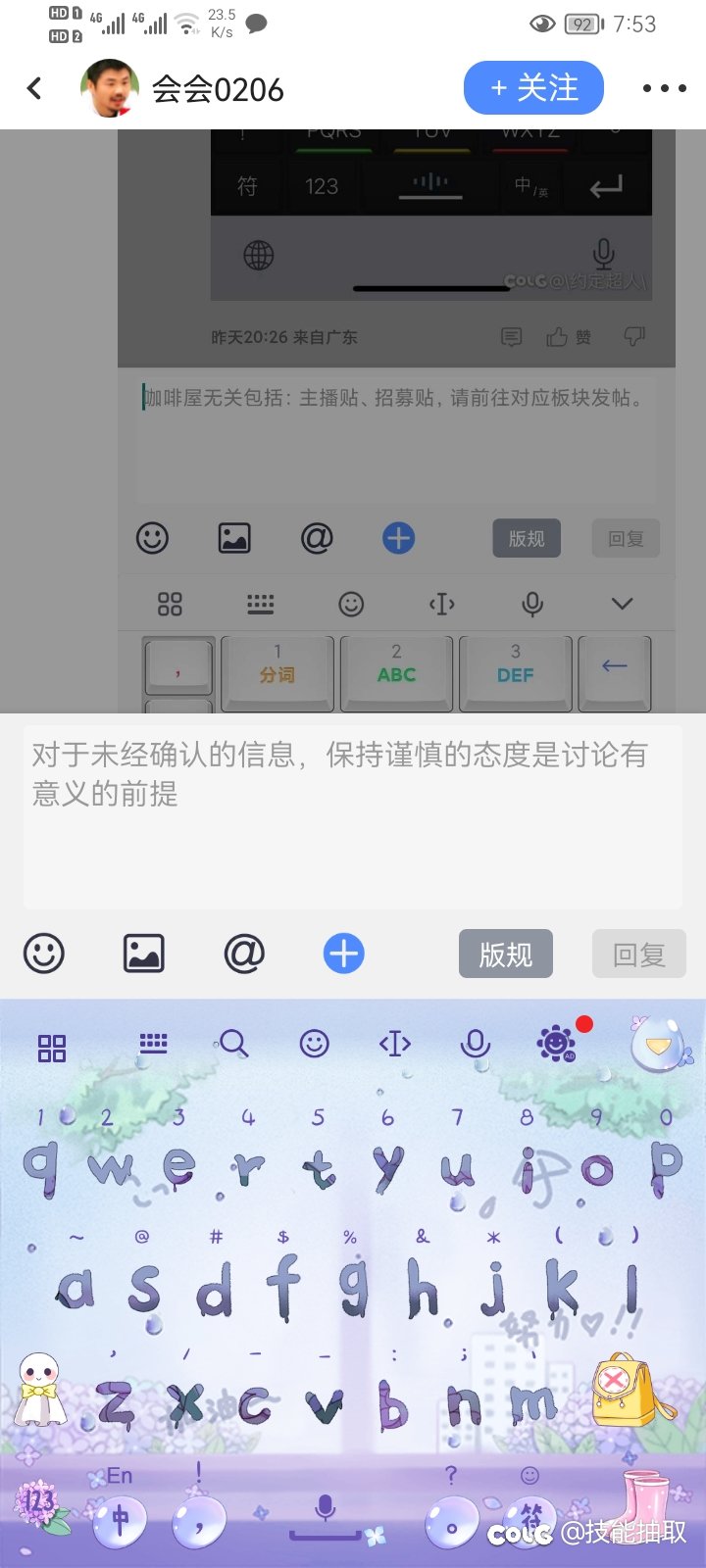Image resolution: width=706 pixels, height=1568 pixels.
Task: View the forum rules via 版规
Action: pos(506,954)
